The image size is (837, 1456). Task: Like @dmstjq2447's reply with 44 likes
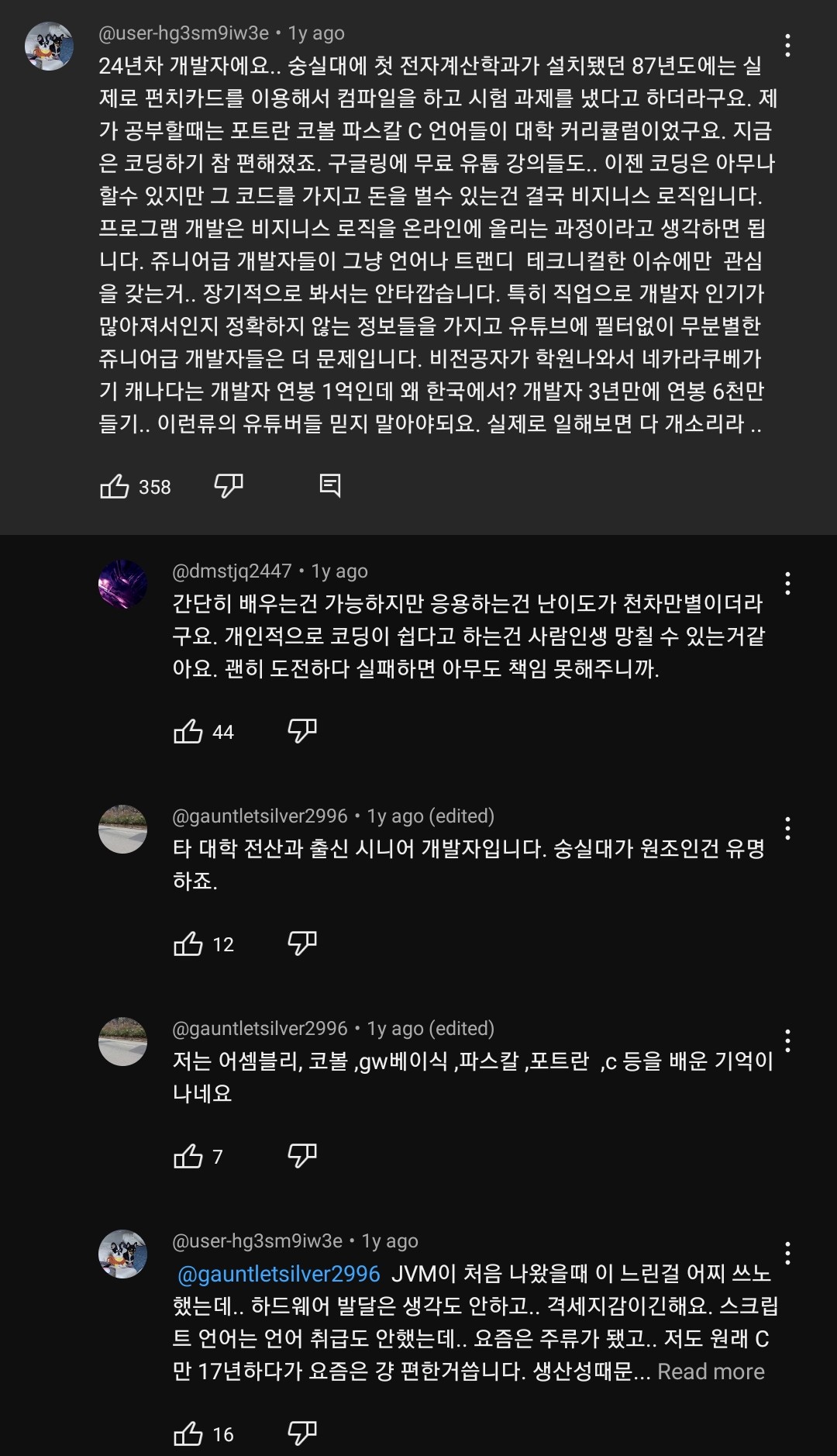pyautogui.click(x=188, y=731)
